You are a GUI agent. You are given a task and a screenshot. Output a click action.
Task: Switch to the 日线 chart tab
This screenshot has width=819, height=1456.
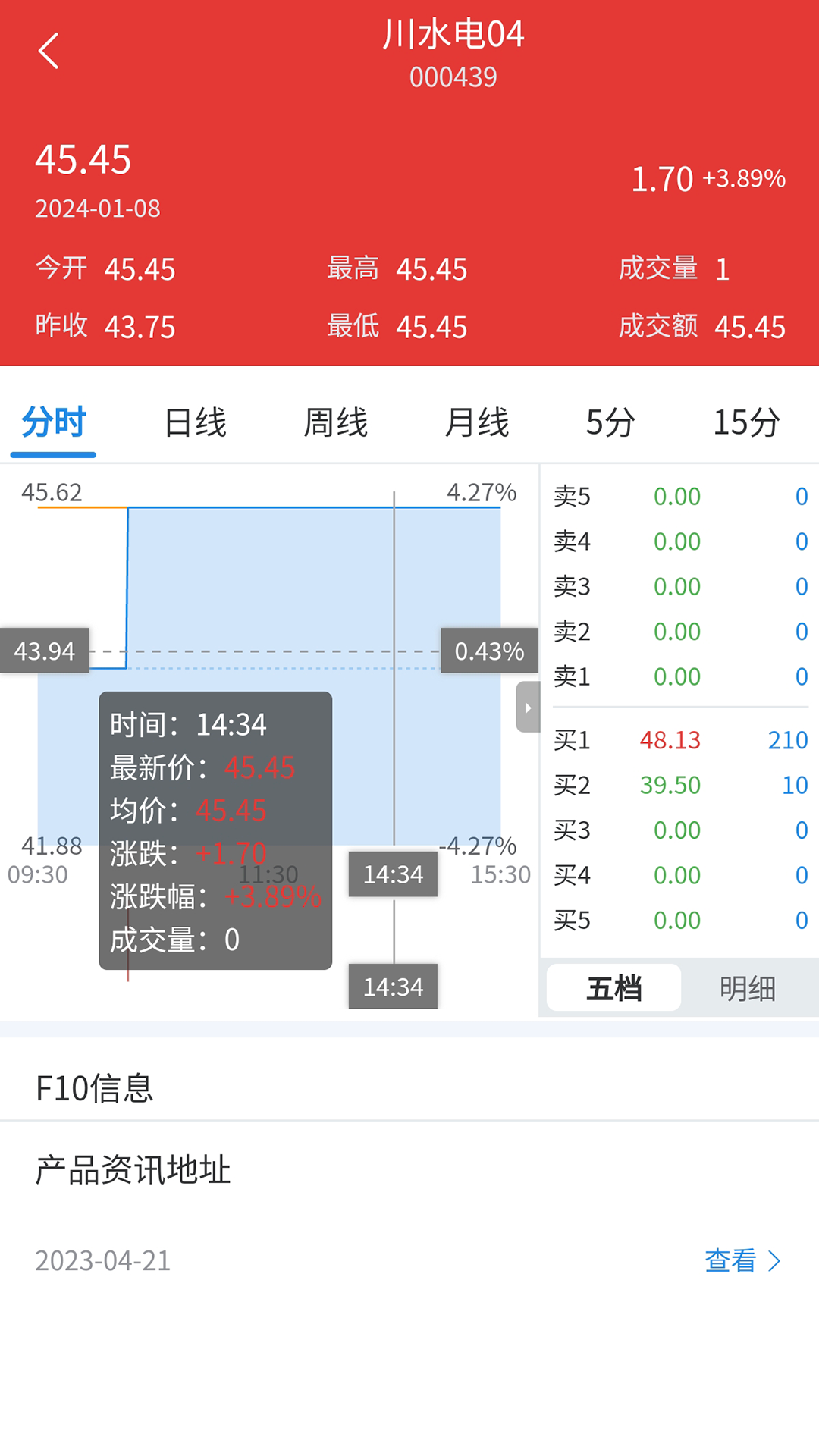click(x=195, y=422)
